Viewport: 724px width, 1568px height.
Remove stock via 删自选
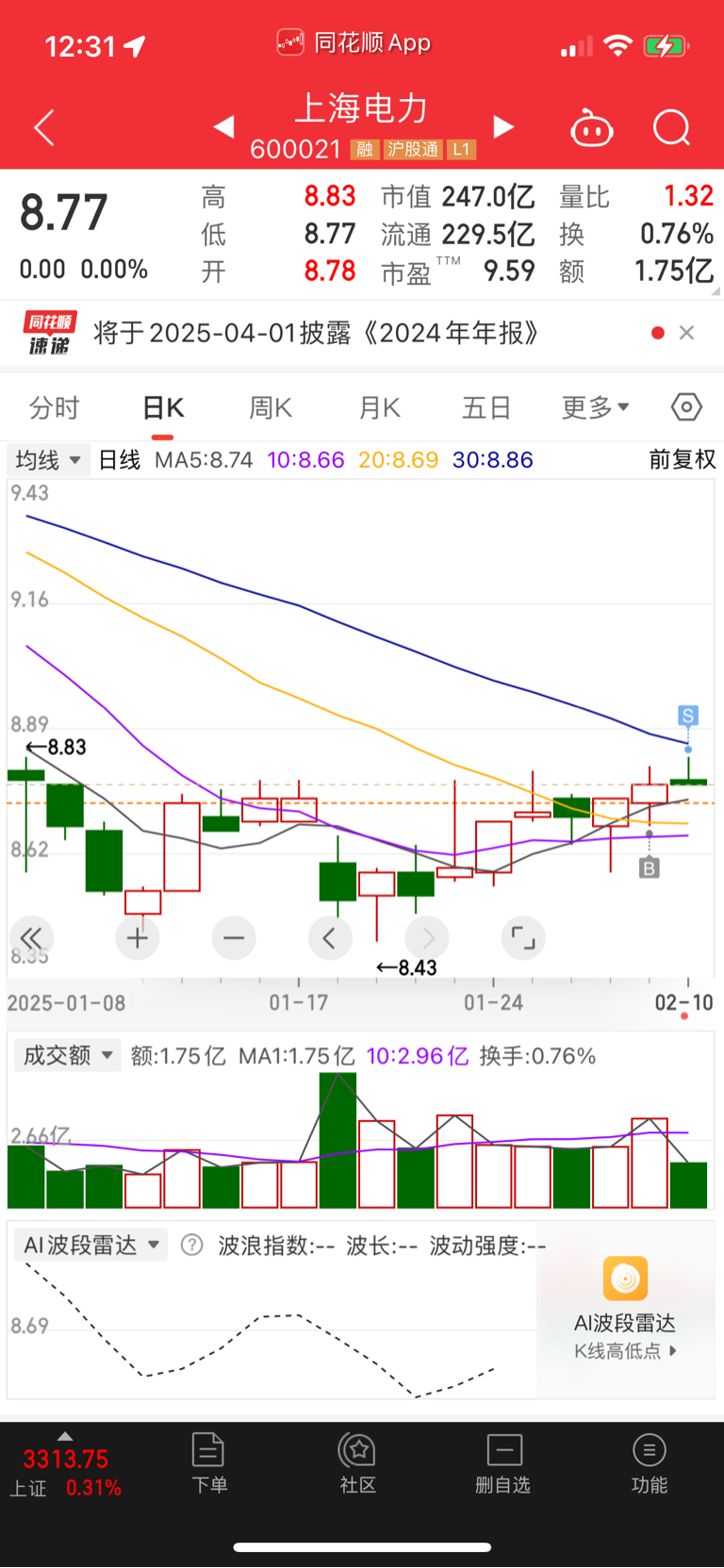tap(503, 1462)
